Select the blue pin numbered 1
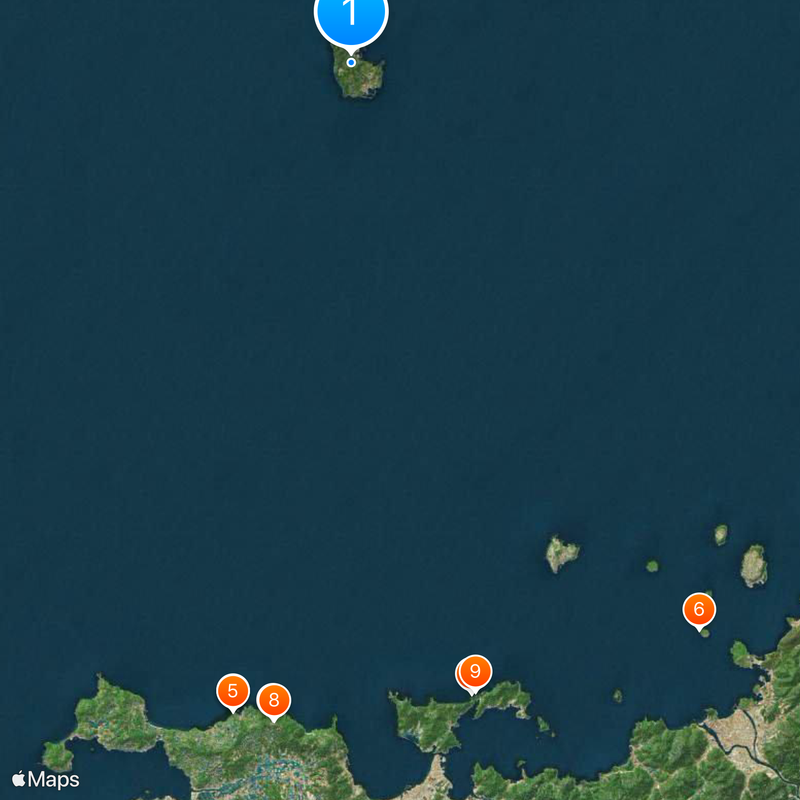The image size is (800, 800). point(351,15)
